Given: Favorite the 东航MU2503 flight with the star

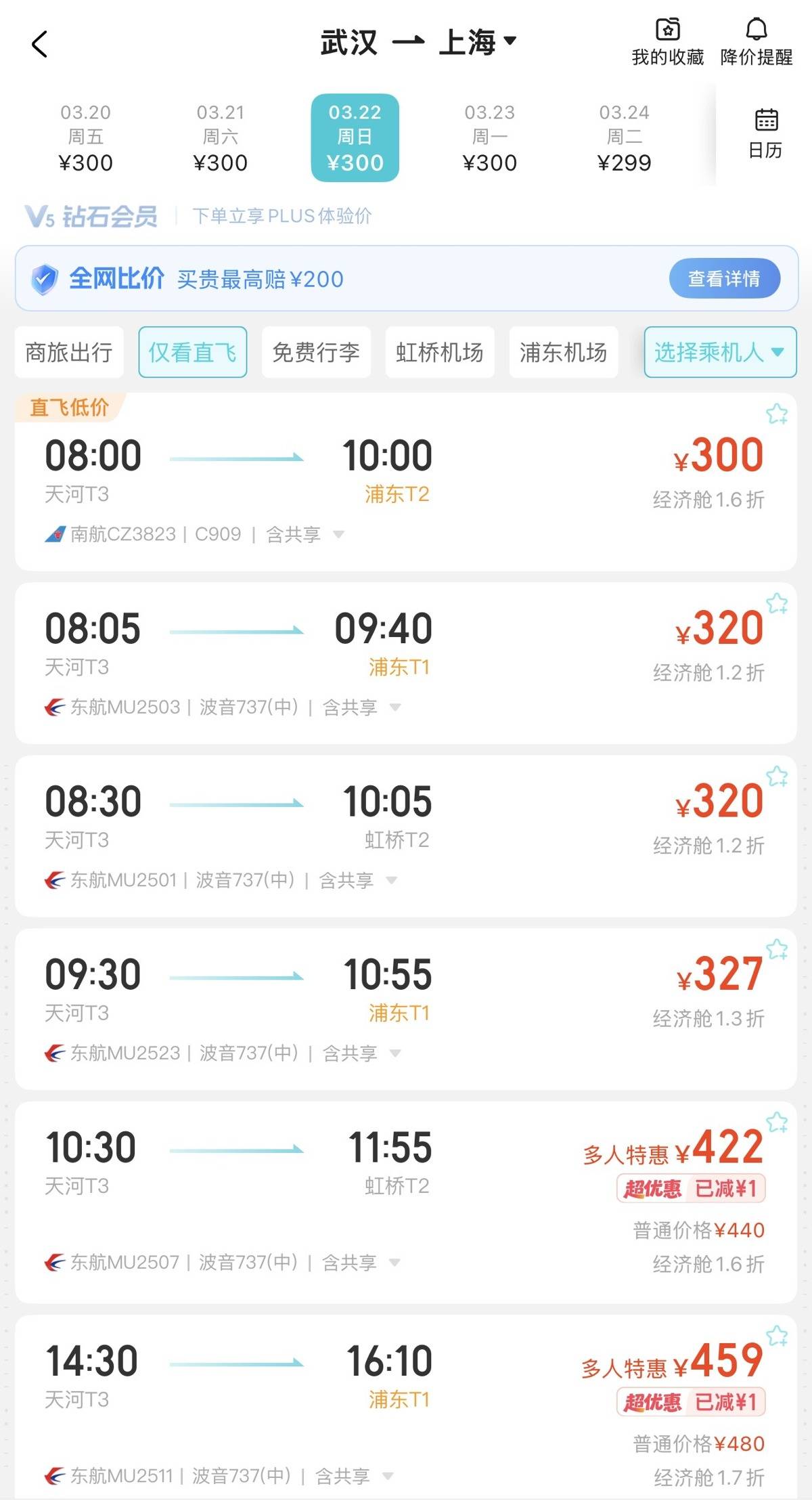Looking at the screenshot, I should tap(777, 603).
